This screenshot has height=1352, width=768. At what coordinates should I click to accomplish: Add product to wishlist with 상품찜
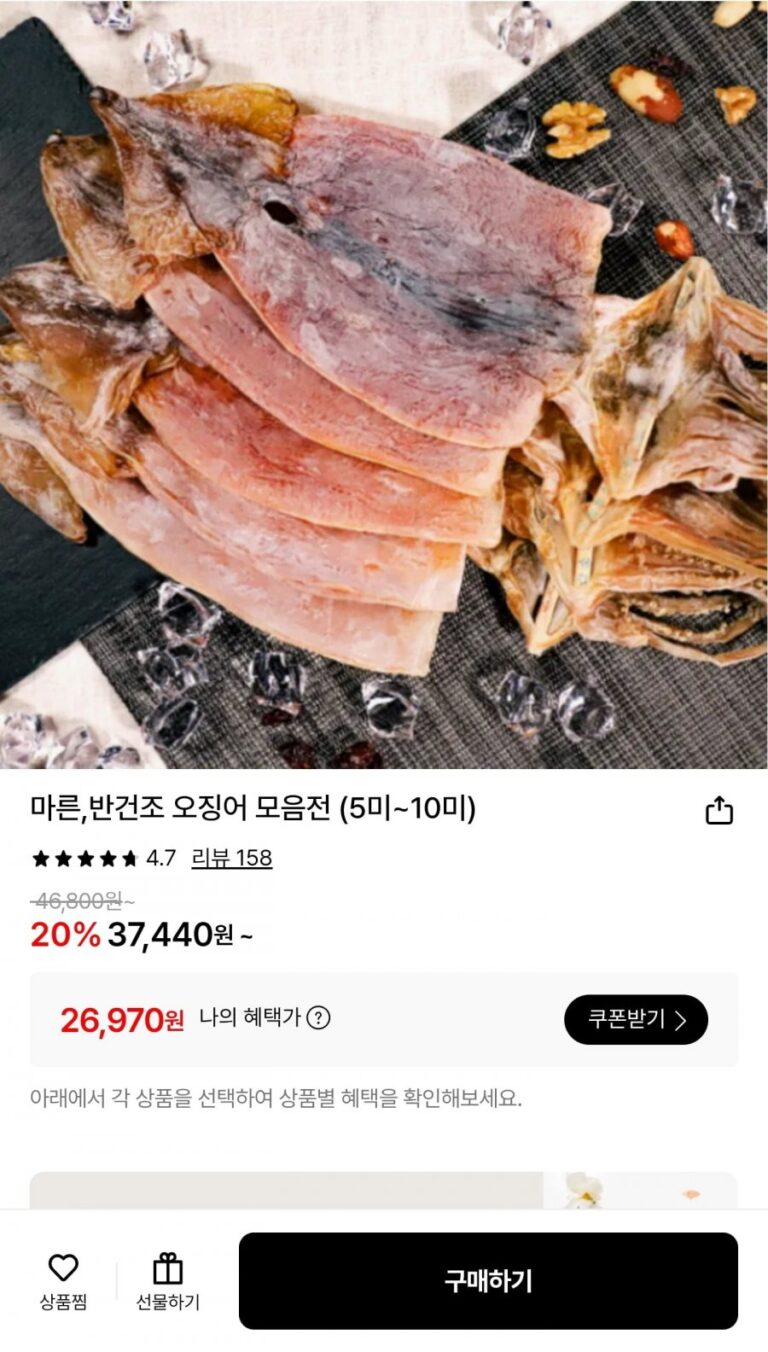pos(63,1280)
